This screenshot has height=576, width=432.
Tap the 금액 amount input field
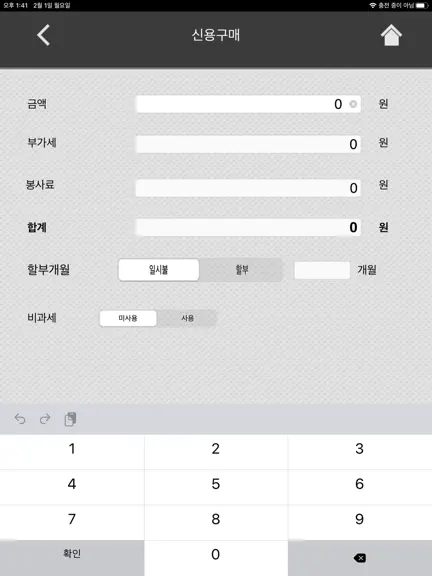[x=248, y=104]
